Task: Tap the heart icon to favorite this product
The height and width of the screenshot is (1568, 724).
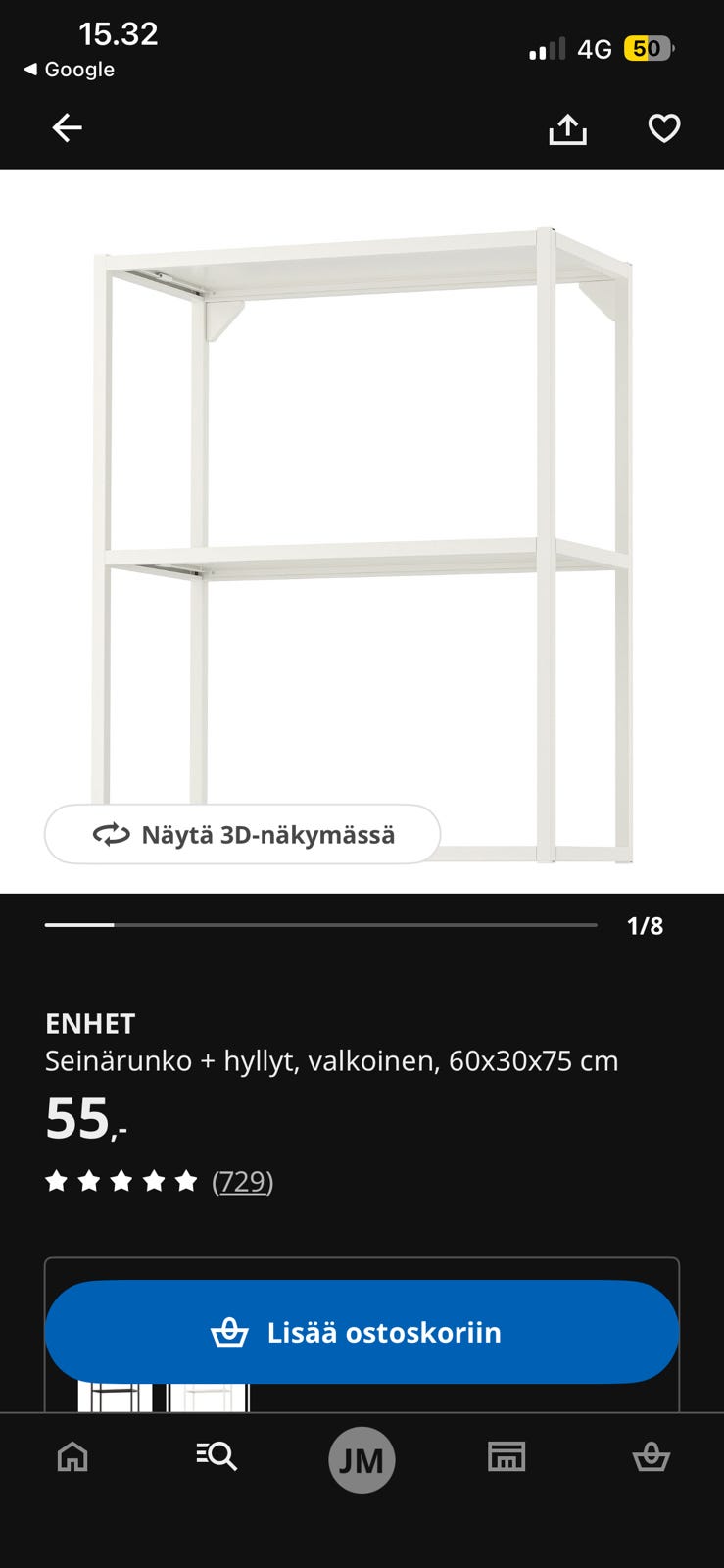Action: click(665, 127)
